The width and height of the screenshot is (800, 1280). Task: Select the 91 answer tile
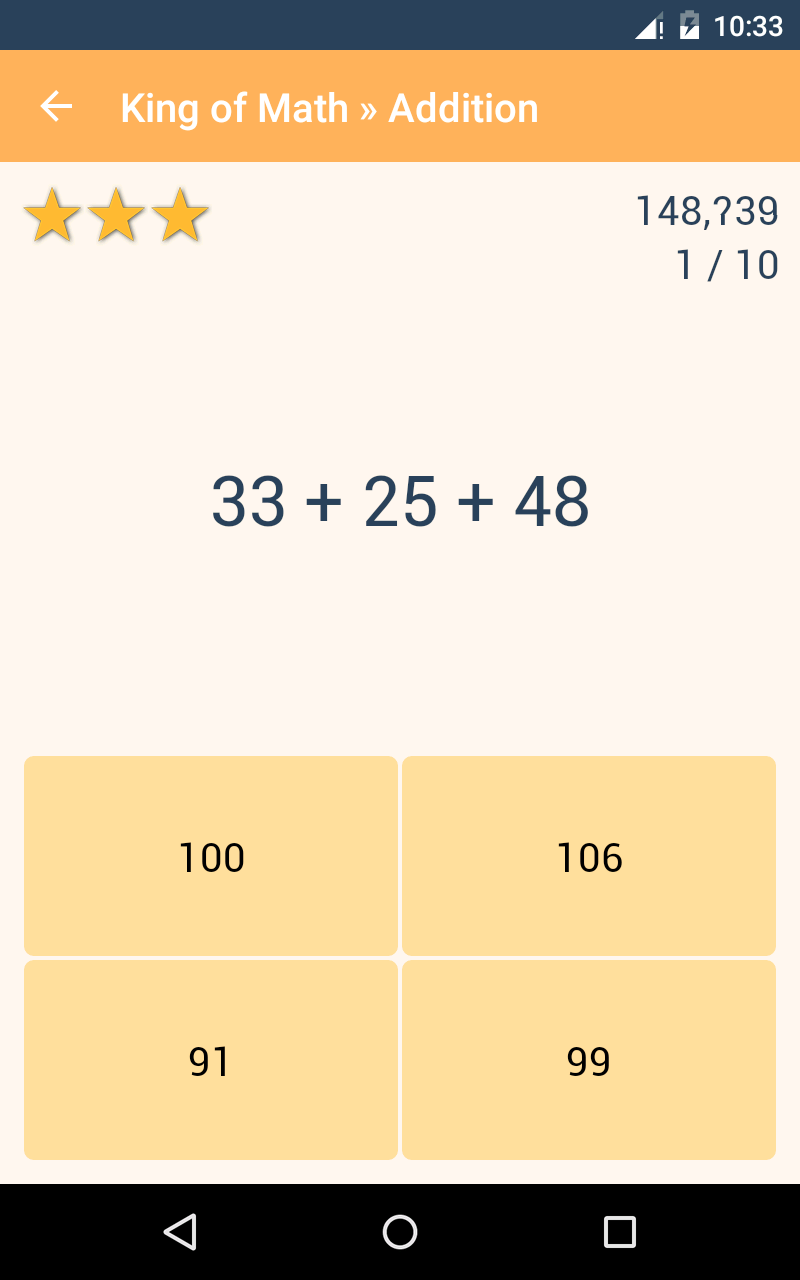[210, 1060]
